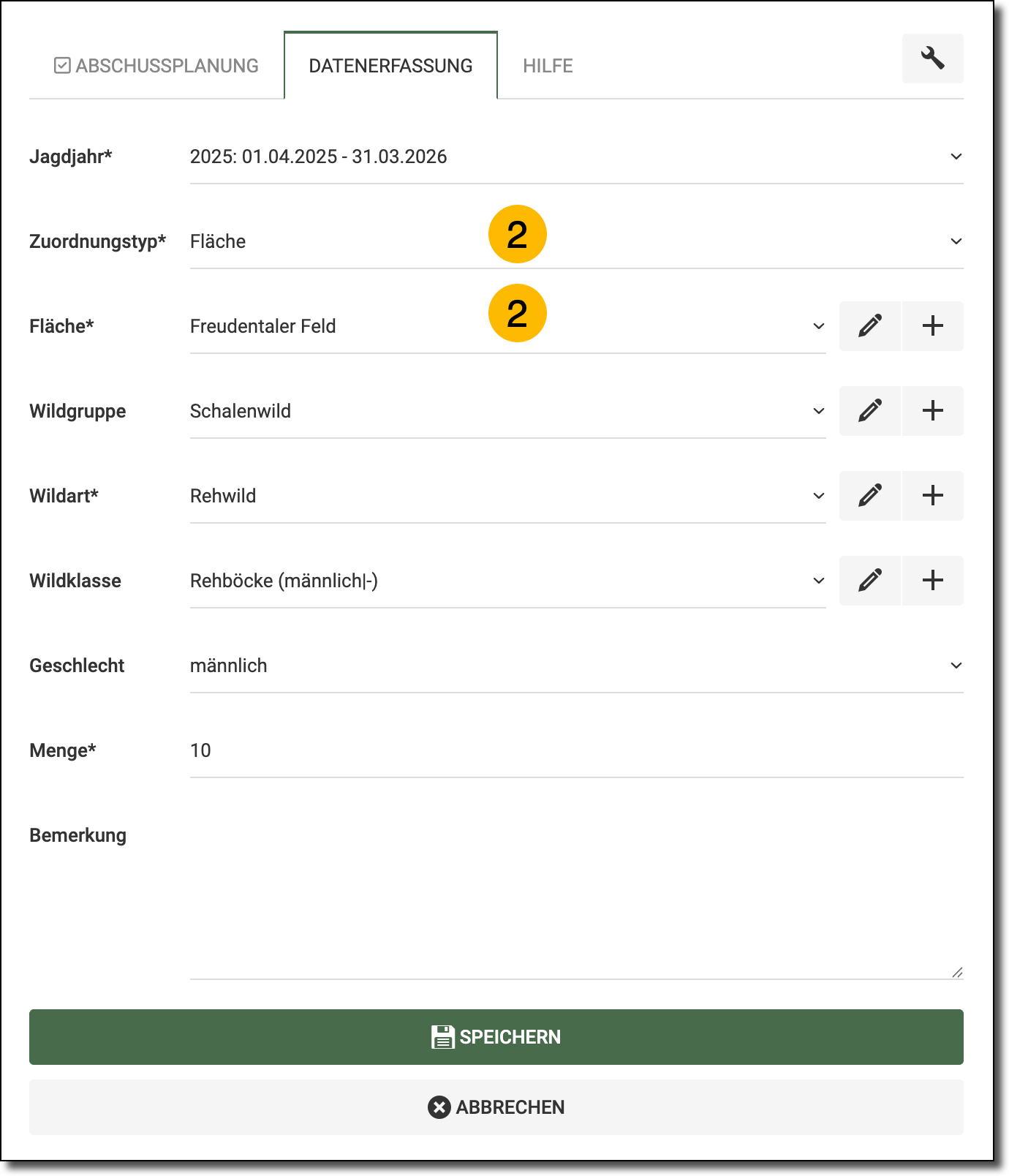Screen dimensions: 1009x1176
Task: Open the Hilfe tab
Action: click(x=548, y=66)
